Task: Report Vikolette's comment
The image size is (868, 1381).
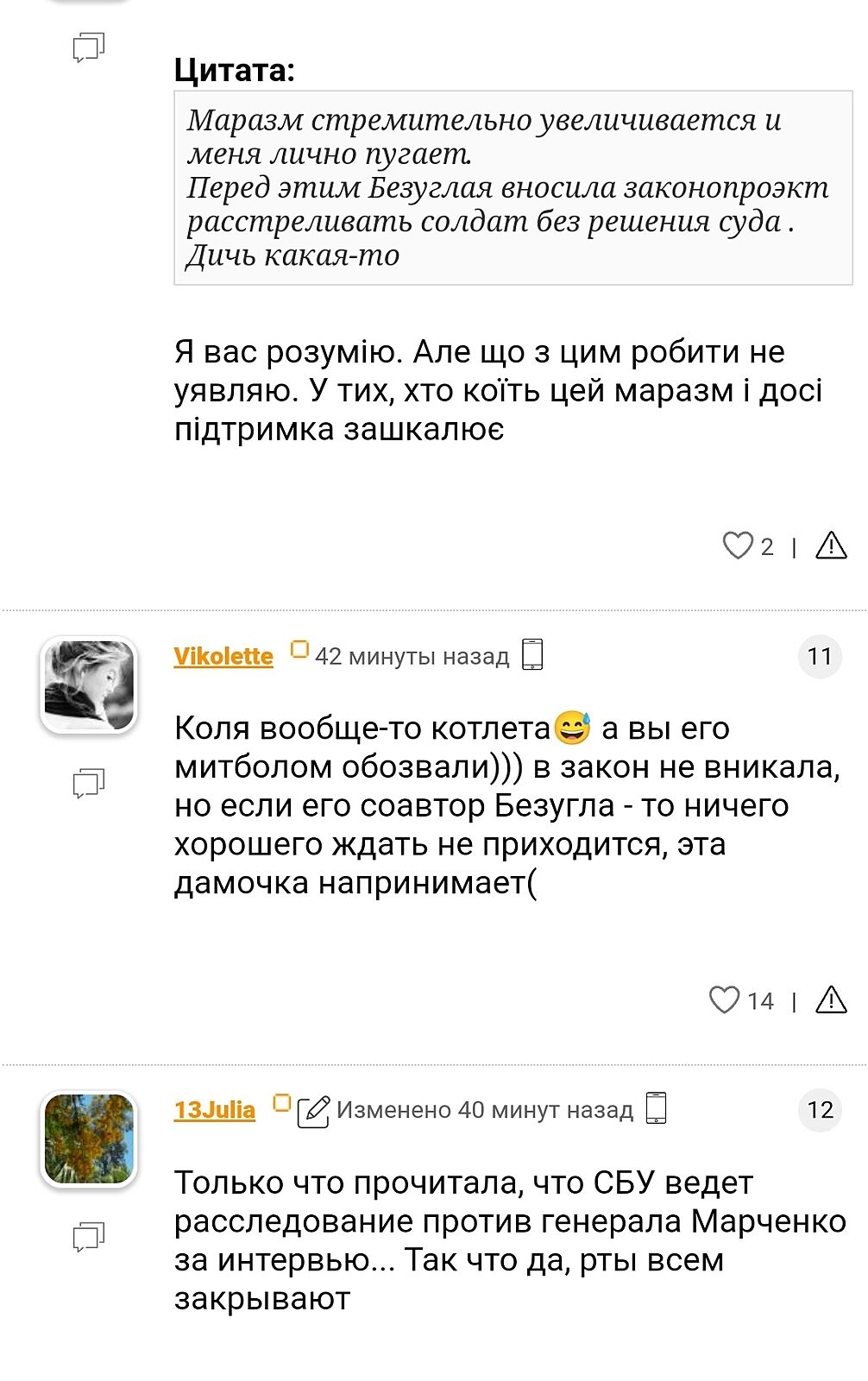Action: pos(831,999)
